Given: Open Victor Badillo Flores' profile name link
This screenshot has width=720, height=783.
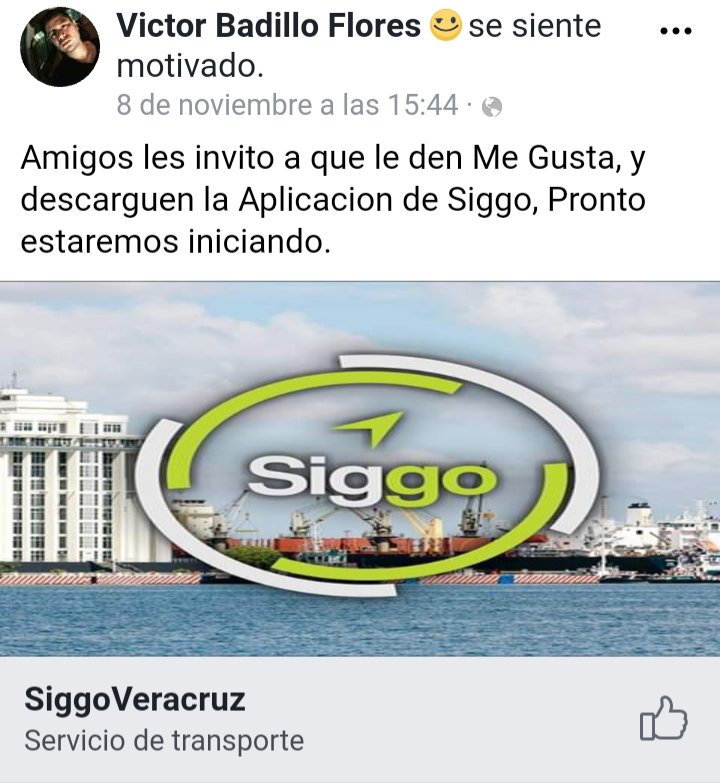Looking at the screenshot, I should pos(268,27).
